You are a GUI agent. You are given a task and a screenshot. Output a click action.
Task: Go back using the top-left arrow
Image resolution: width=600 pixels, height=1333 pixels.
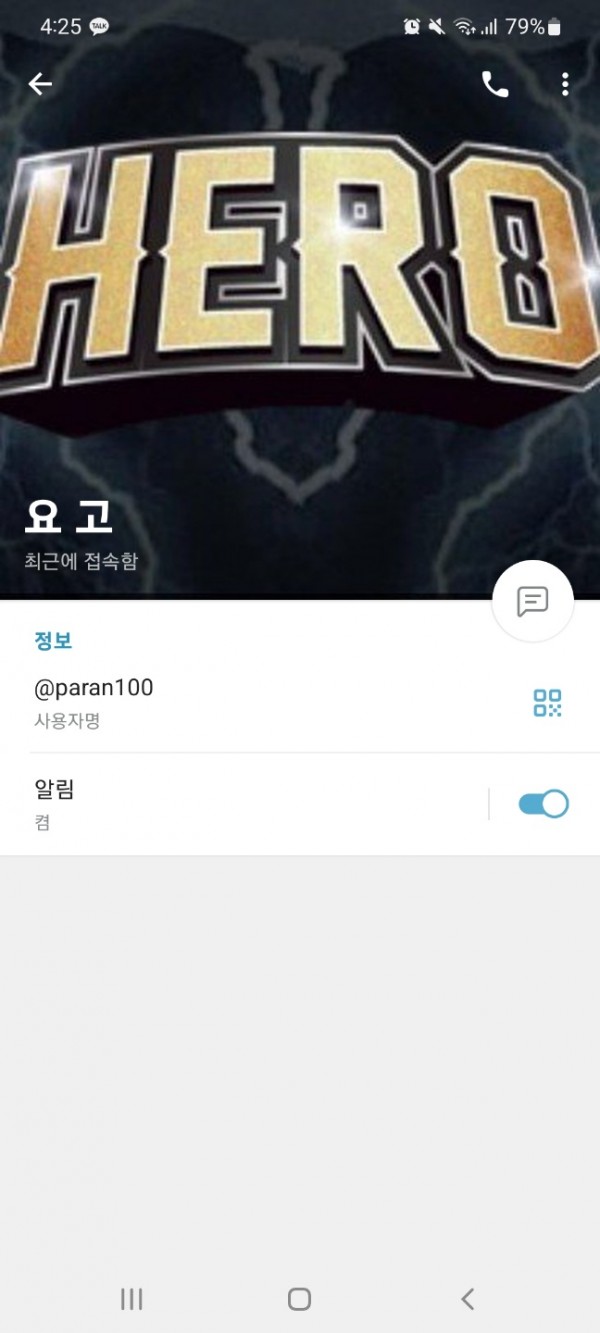point(40,85)
